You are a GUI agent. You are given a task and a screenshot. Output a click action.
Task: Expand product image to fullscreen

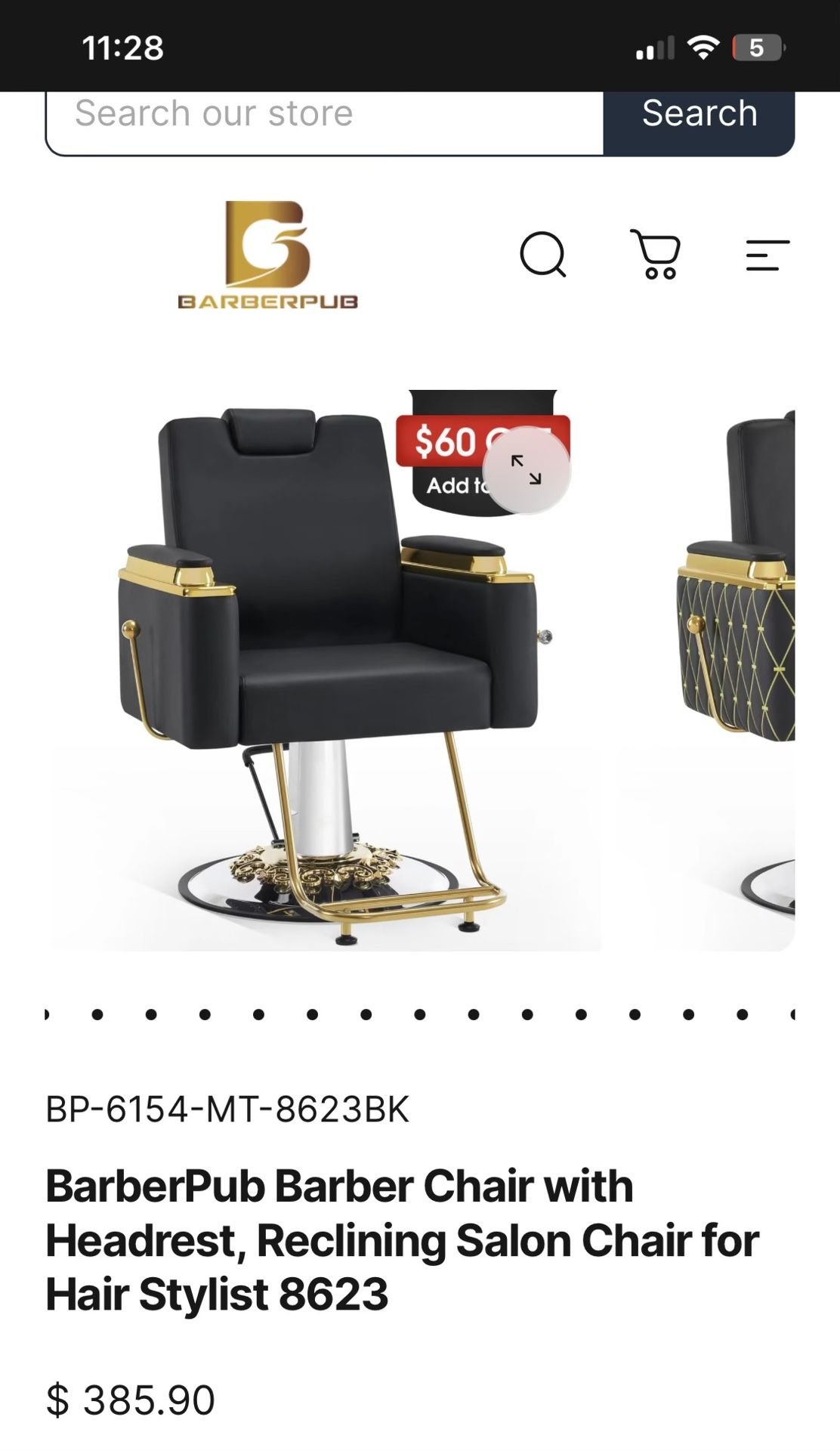(527, 470)
